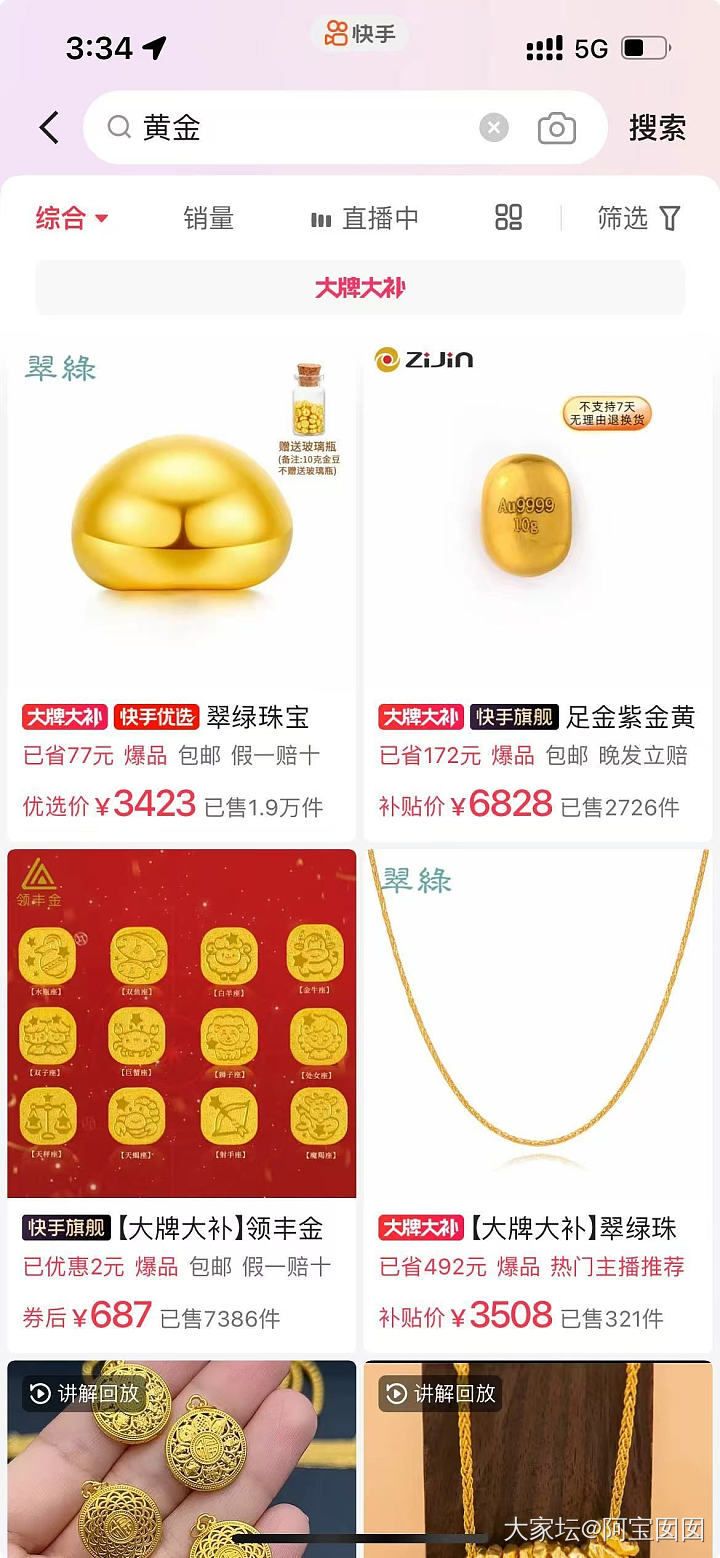This screenshot has width=720, height=1558.
Task: Clear the search text
Action: click(x=493, y=128)
